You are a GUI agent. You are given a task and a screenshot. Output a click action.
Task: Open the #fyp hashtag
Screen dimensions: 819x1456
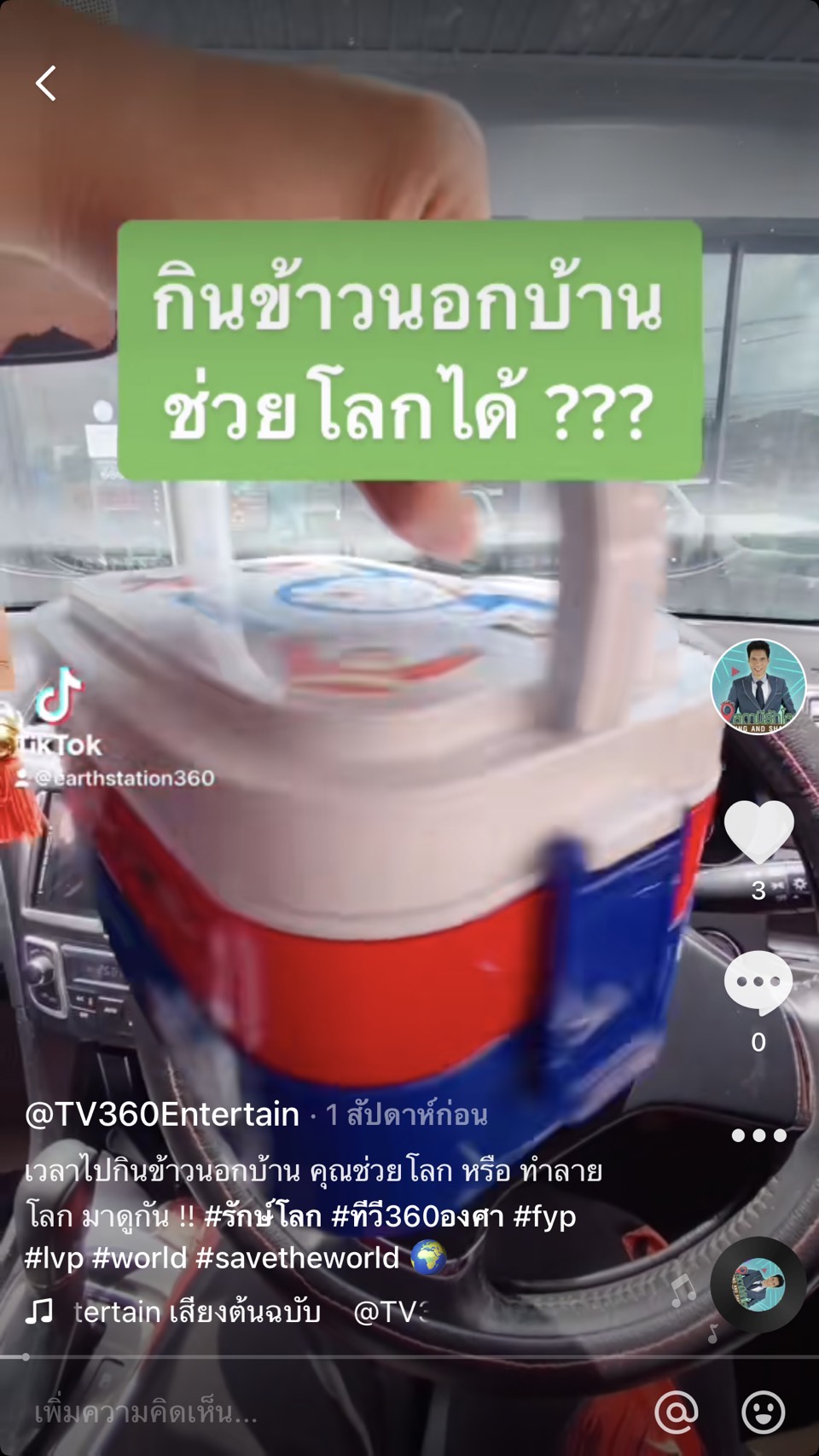click(544, 1215)
